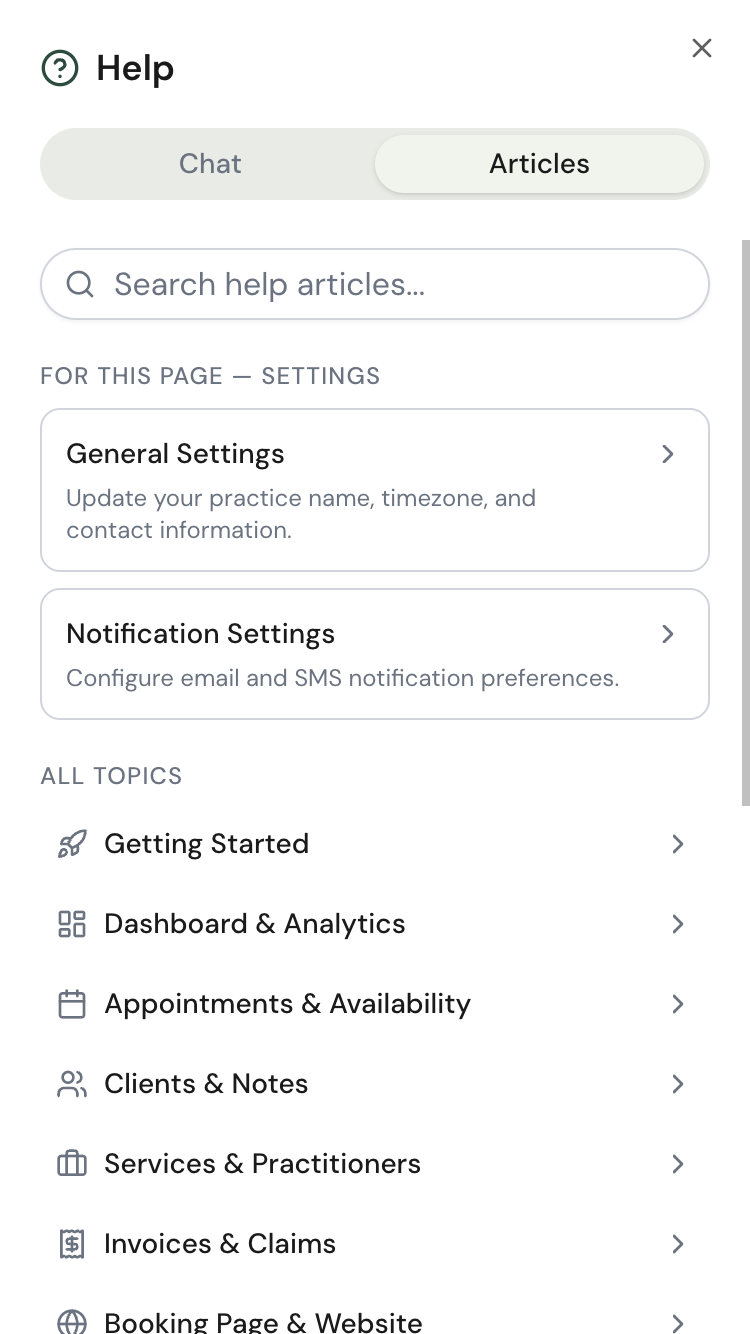Open the Notification Settings article
The width and height of the screenshot is (750, 1334).
pos(375,654)
